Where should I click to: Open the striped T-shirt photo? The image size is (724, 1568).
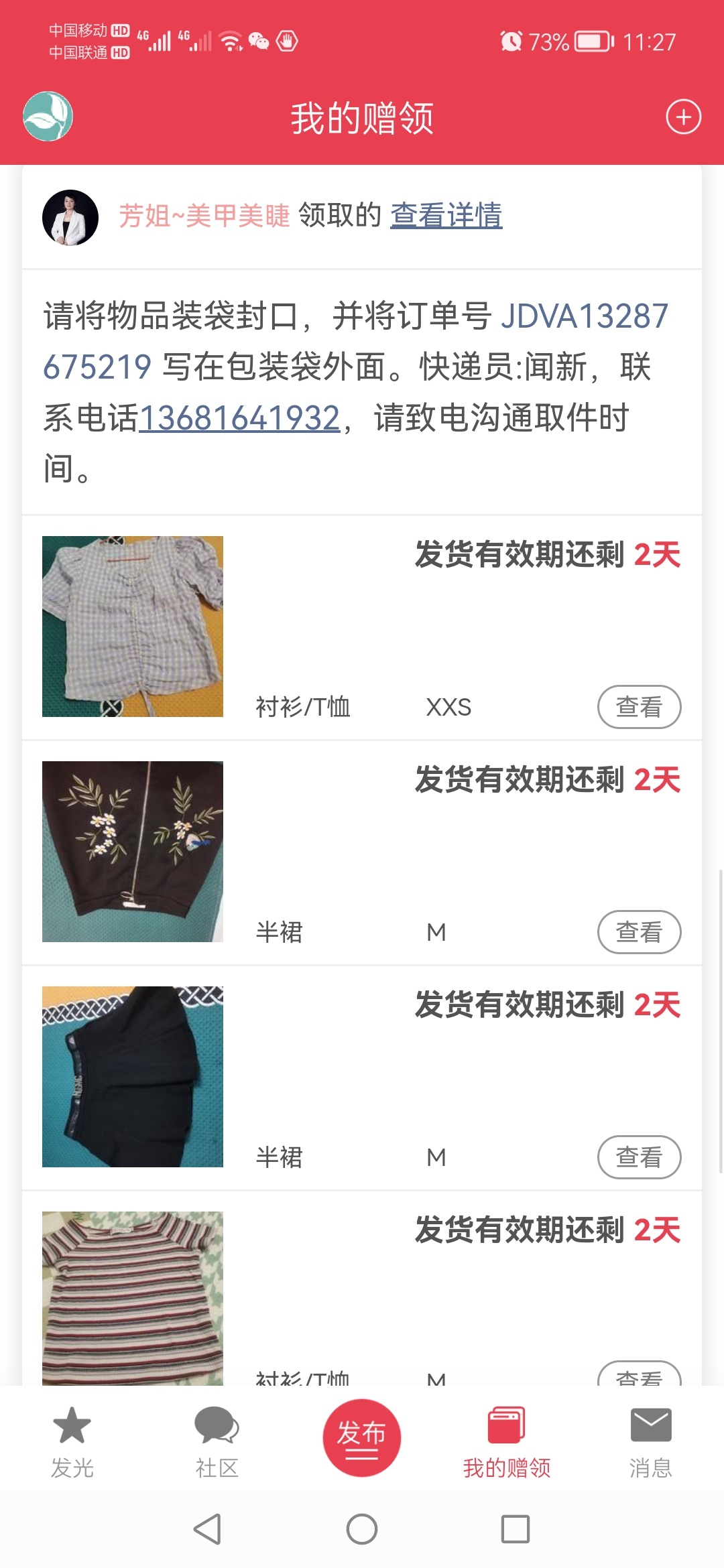coord(133,1298)
